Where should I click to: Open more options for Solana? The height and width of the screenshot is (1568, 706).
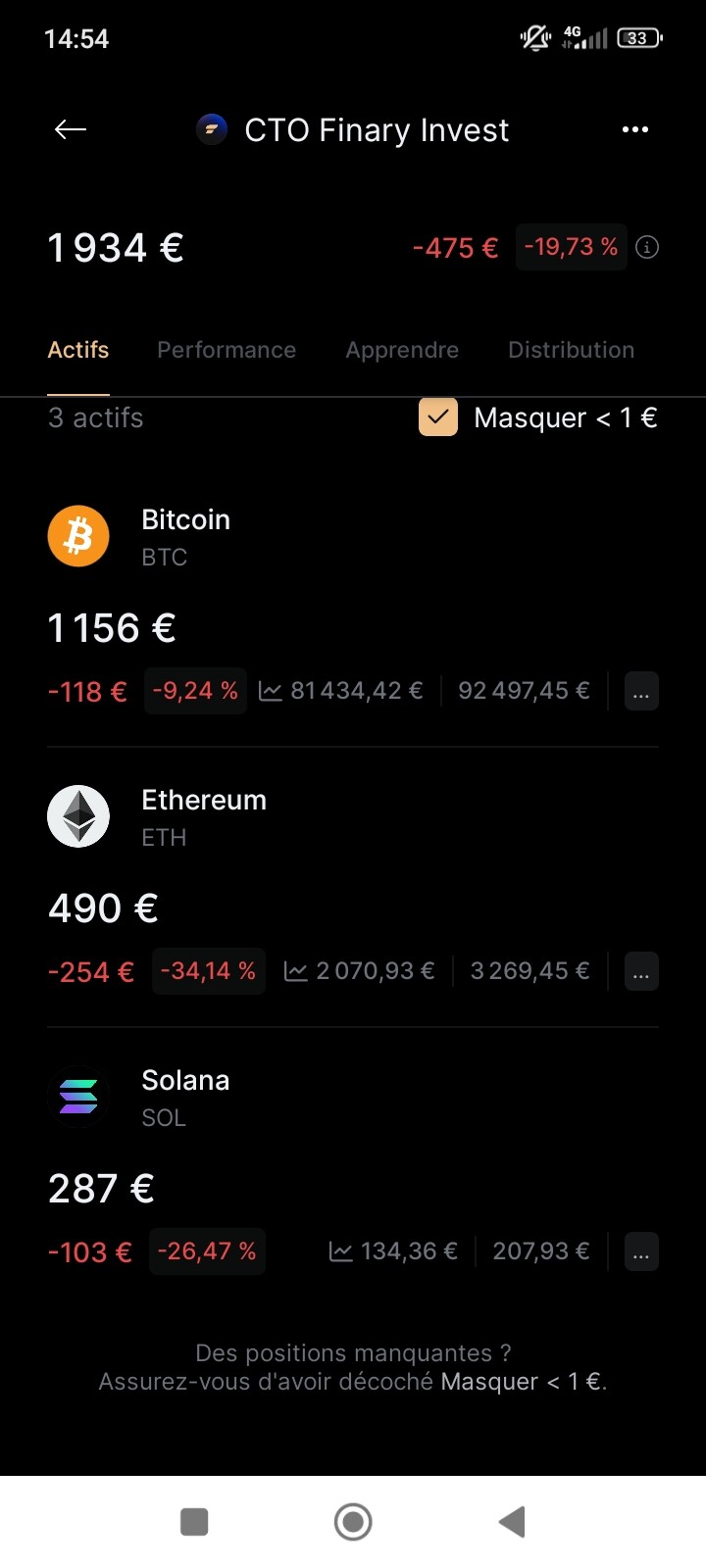point(641,1251)
